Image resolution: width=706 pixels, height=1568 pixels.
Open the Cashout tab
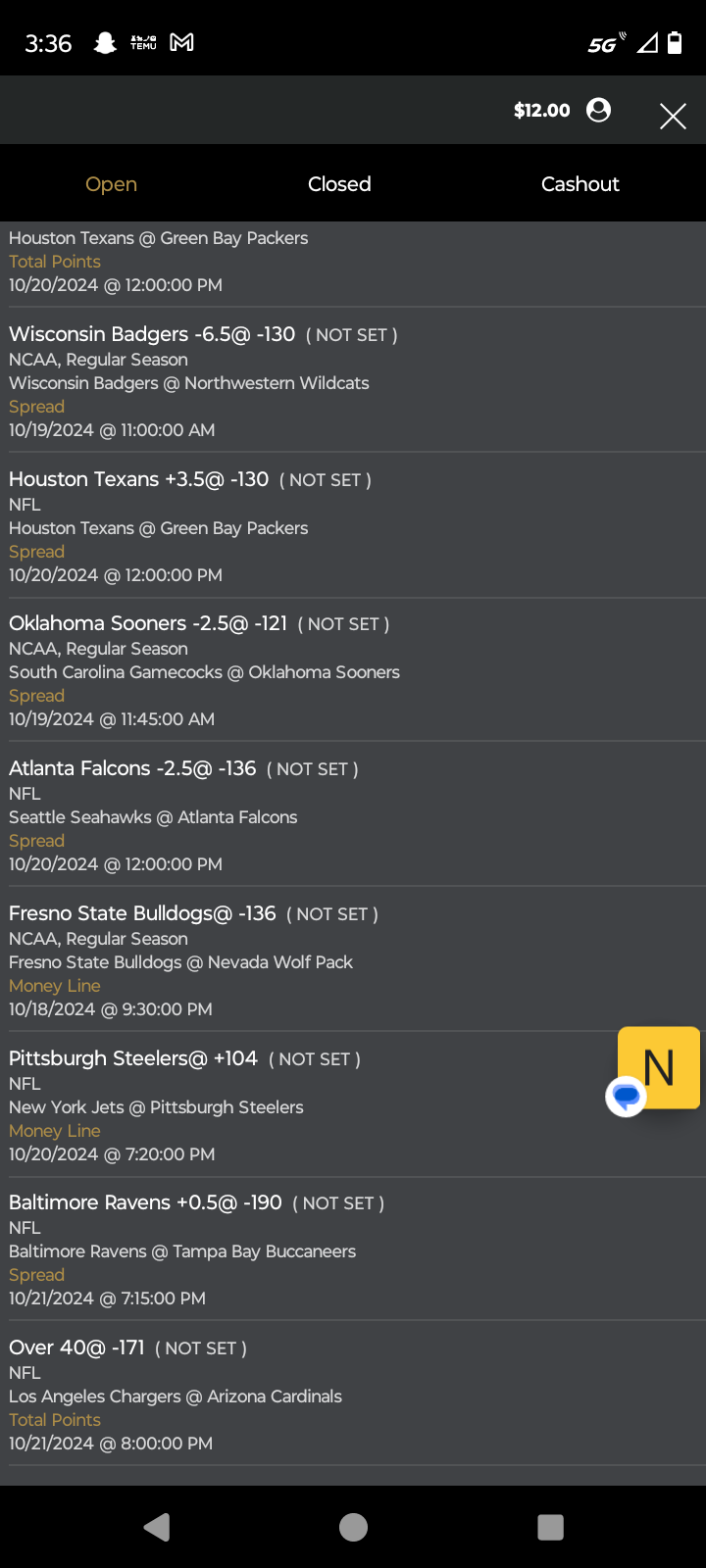[580, 184]
